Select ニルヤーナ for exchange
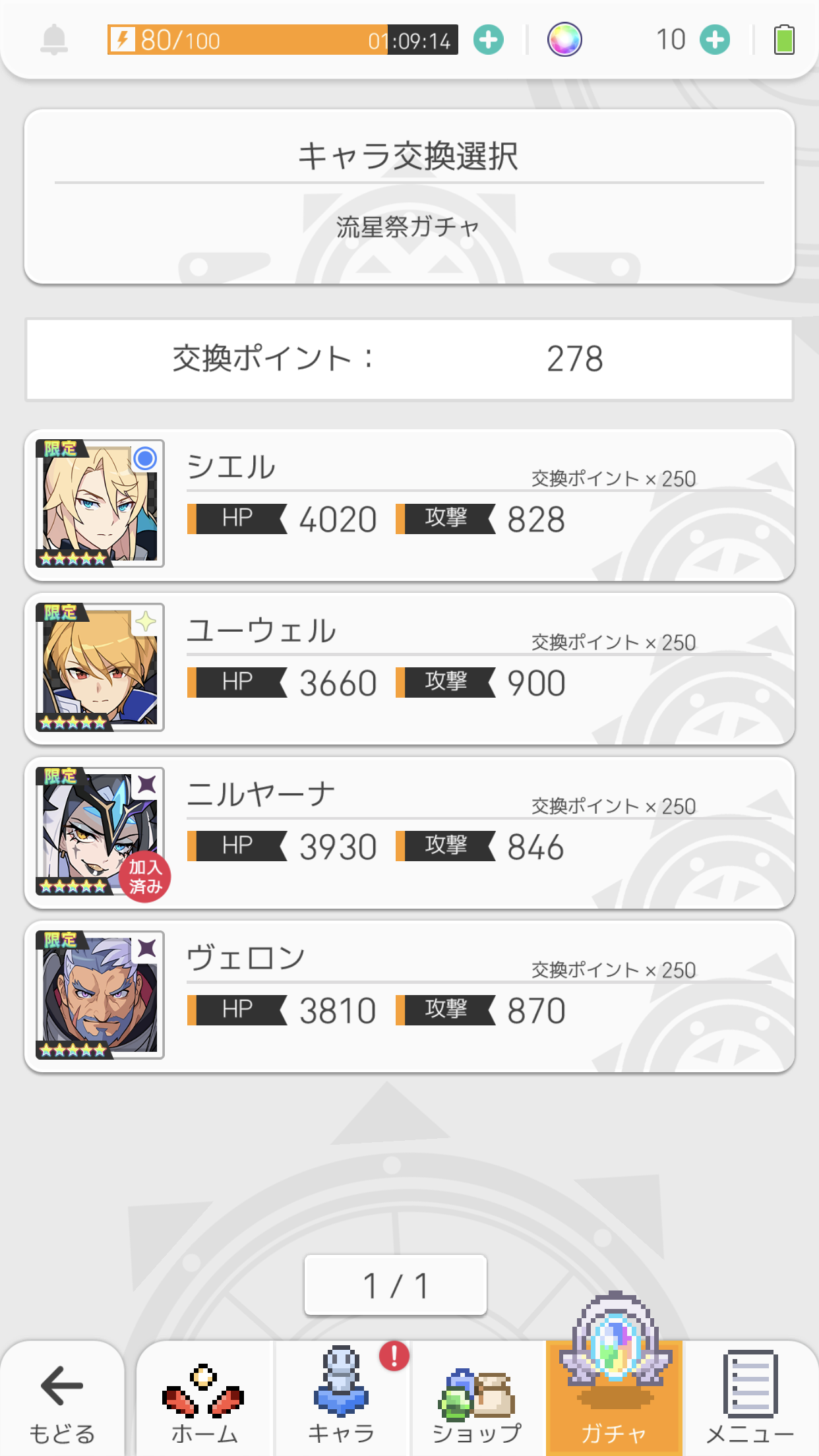Viewport: 819px width, 1456px height. [409, 833]
